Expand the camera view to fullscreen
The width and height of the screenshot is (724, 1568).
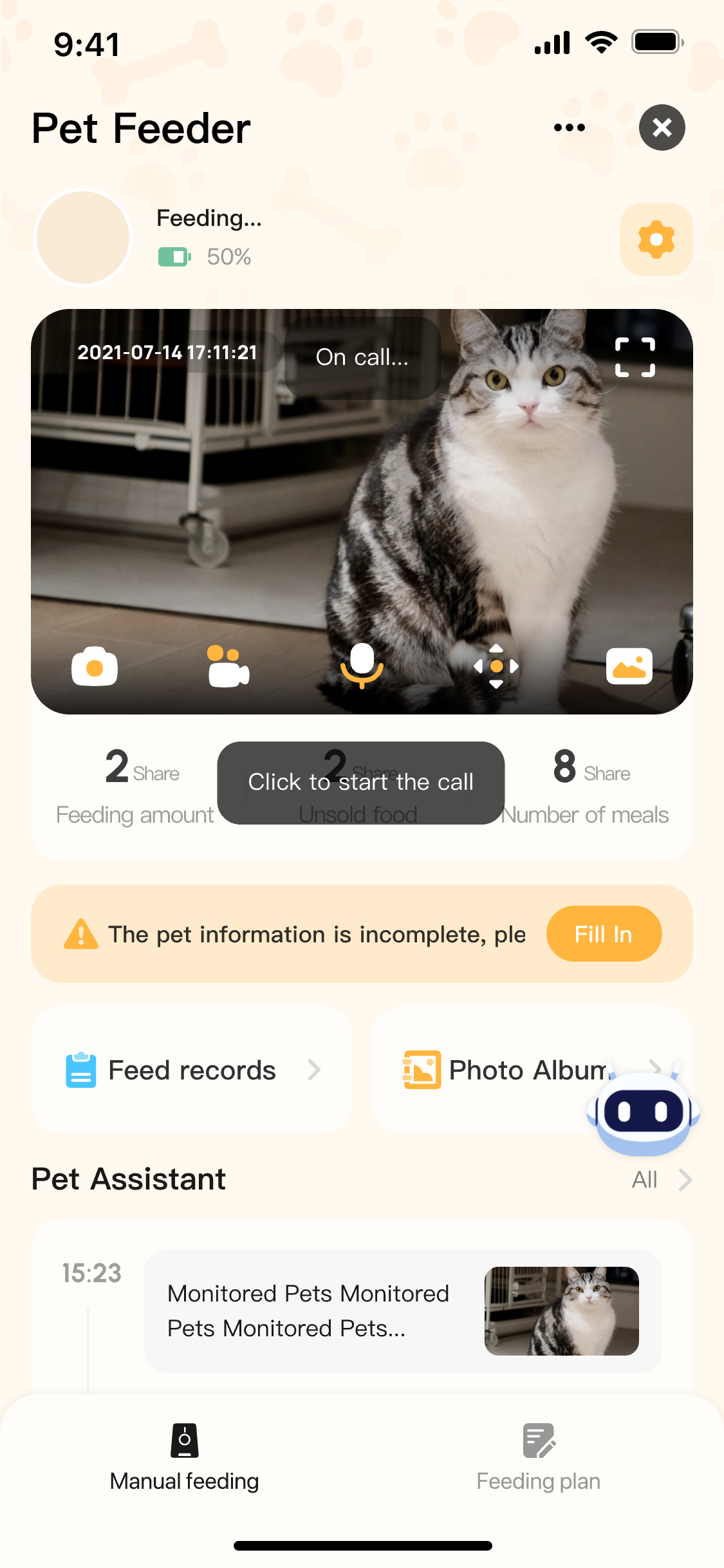(x=635, y=357)
